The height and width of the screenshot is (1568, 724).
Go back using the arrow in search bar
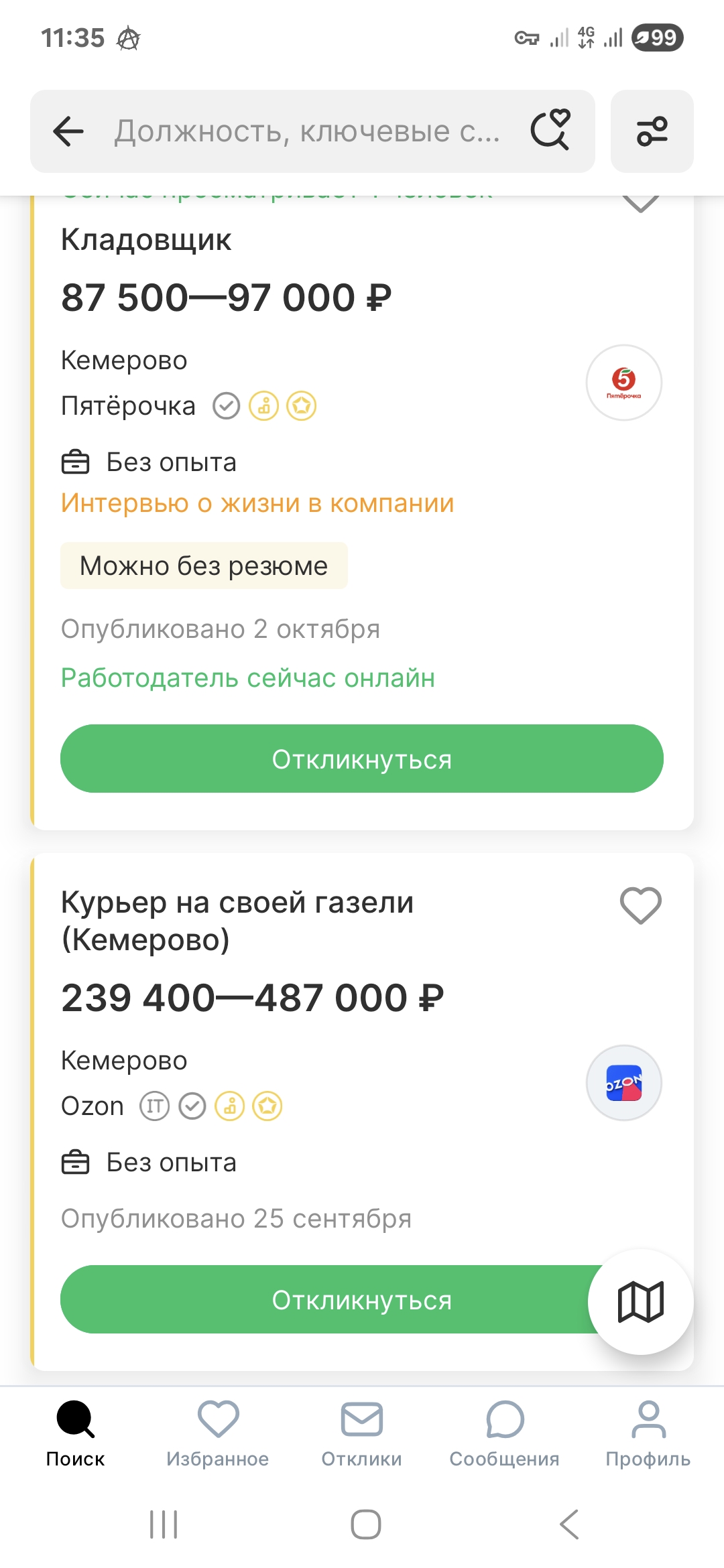68,131
